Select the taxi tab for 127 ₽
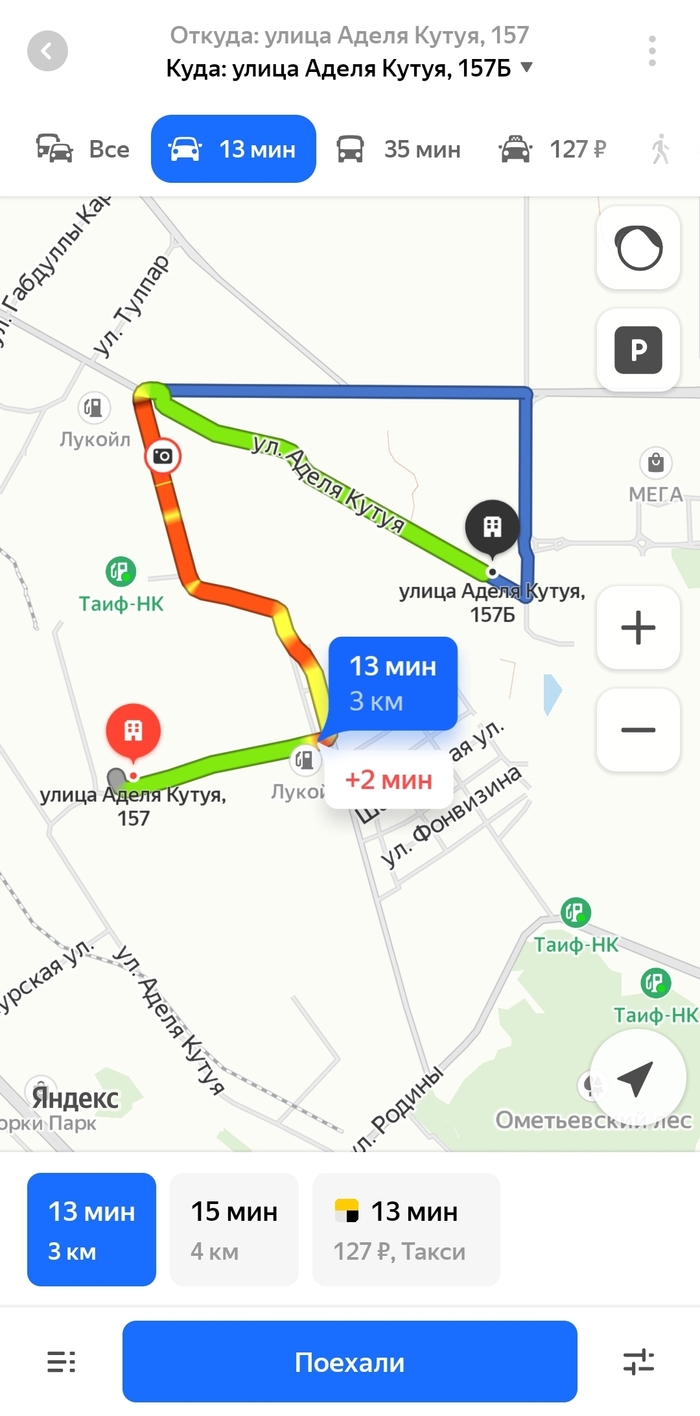Viewport: 700px width, 1416px height. (552, 150)
